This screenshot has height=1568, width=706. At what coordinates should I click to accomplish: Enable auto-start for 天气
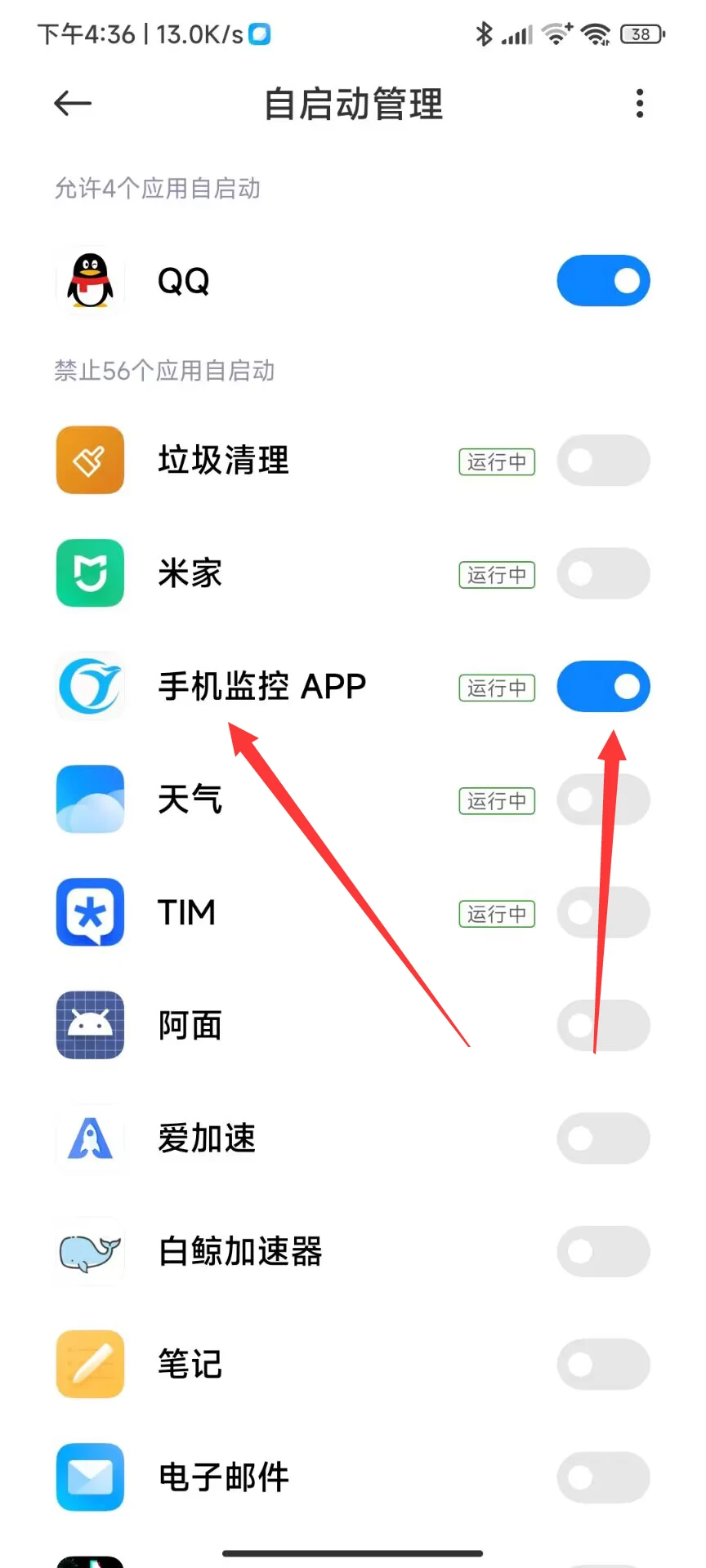(603, 800)
